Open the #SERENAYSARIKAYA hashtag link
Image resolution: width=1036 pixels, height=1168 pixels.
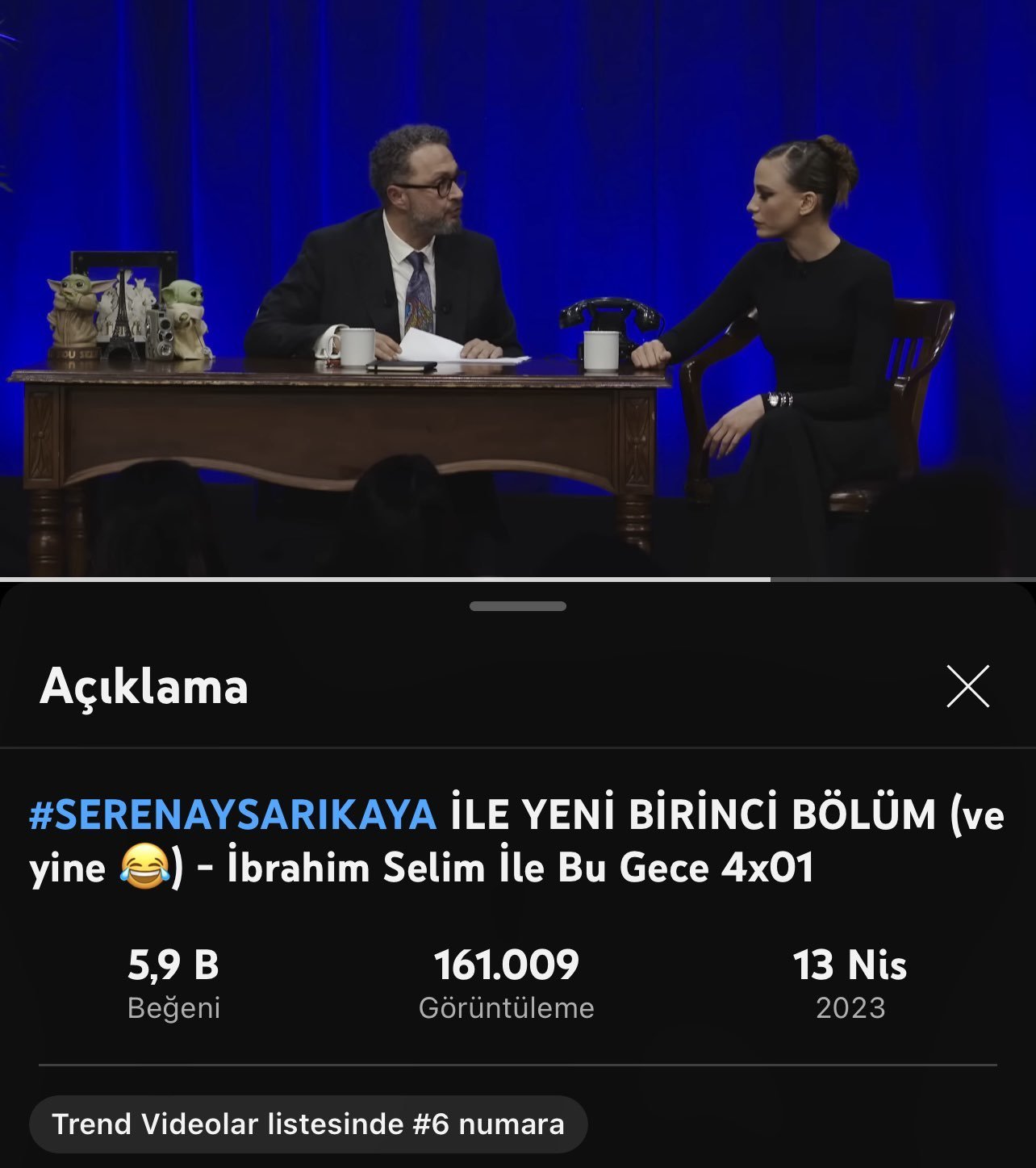pos(232,815)
